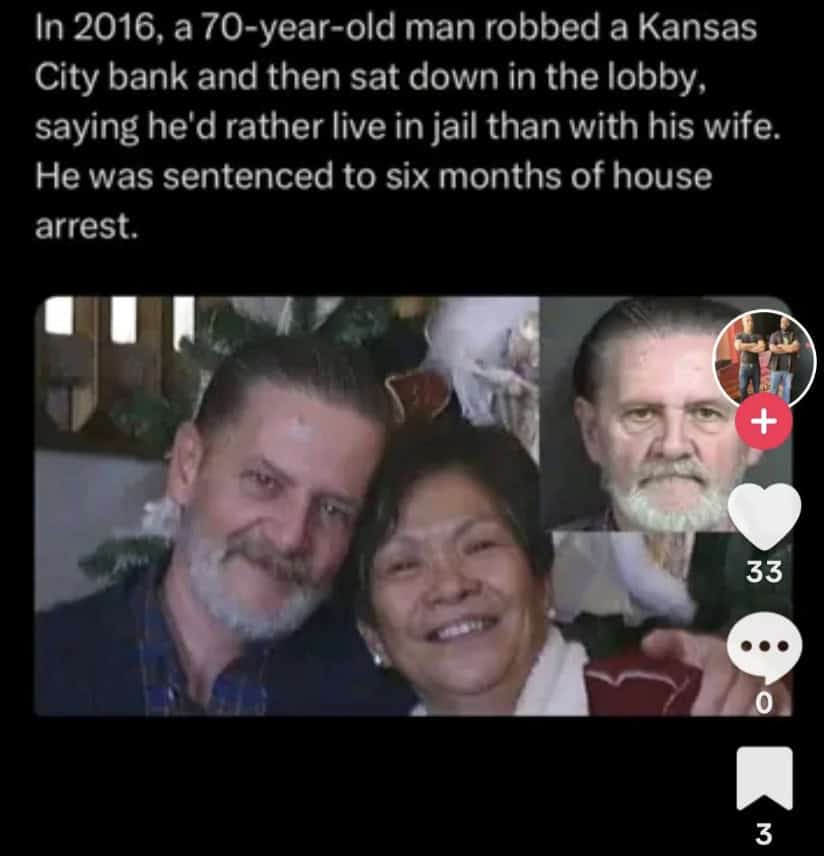The width and height of the screenshot is (824, 856).
Task: Like this post with the heart
Action: click(765, 515)
